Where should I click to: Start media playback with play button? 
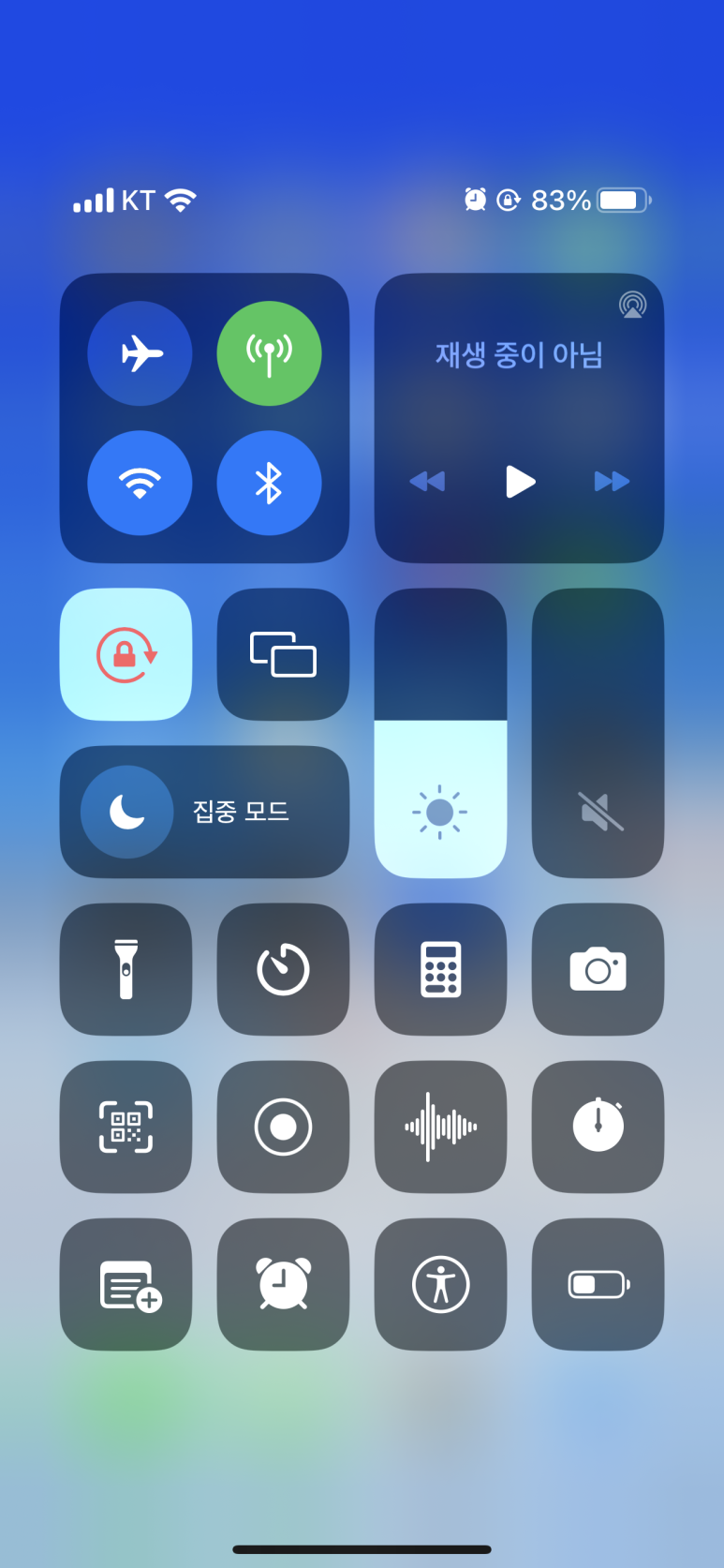(x=519, y=481)
